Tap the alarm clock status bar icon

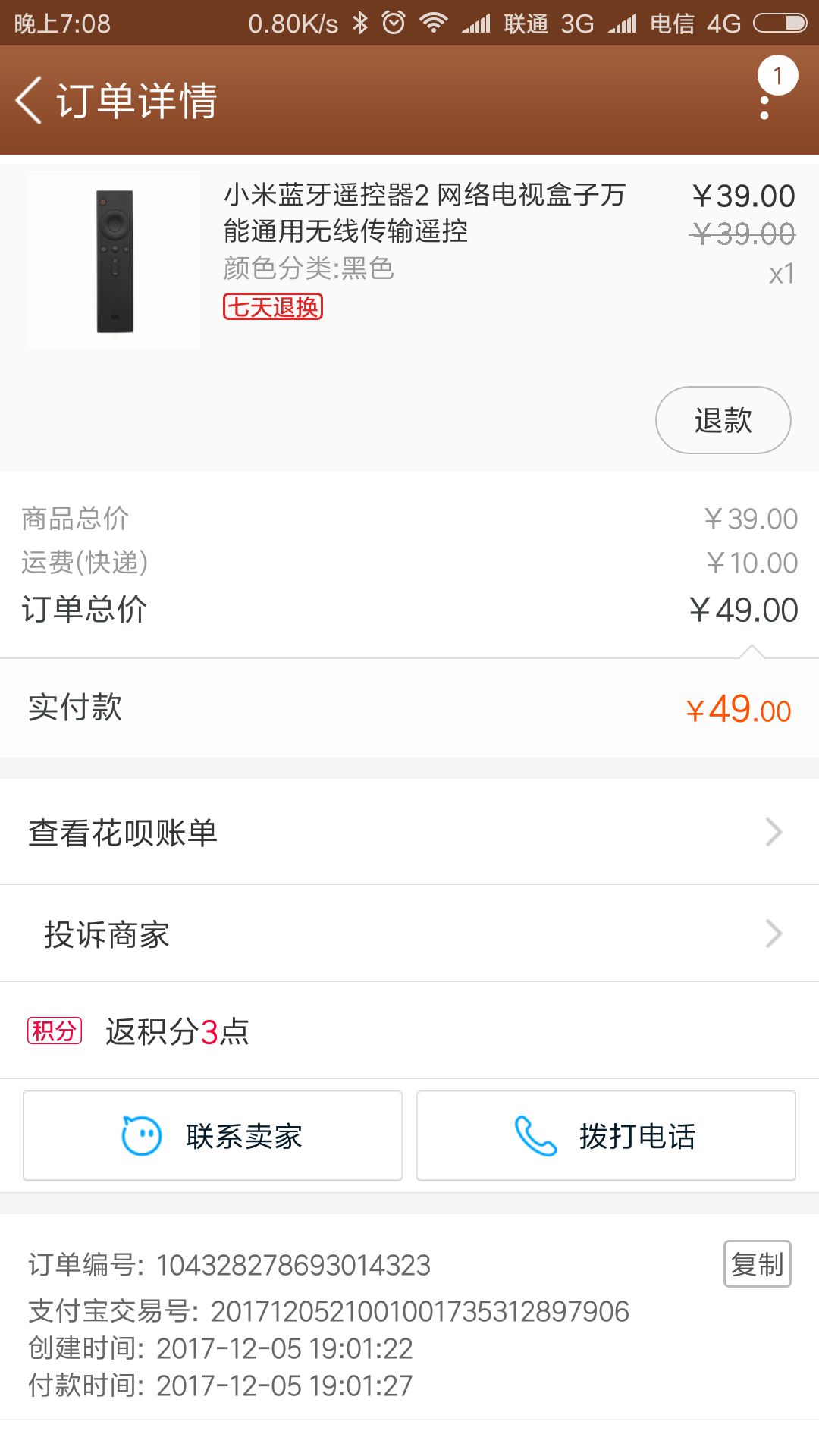[x=394, y=23]
